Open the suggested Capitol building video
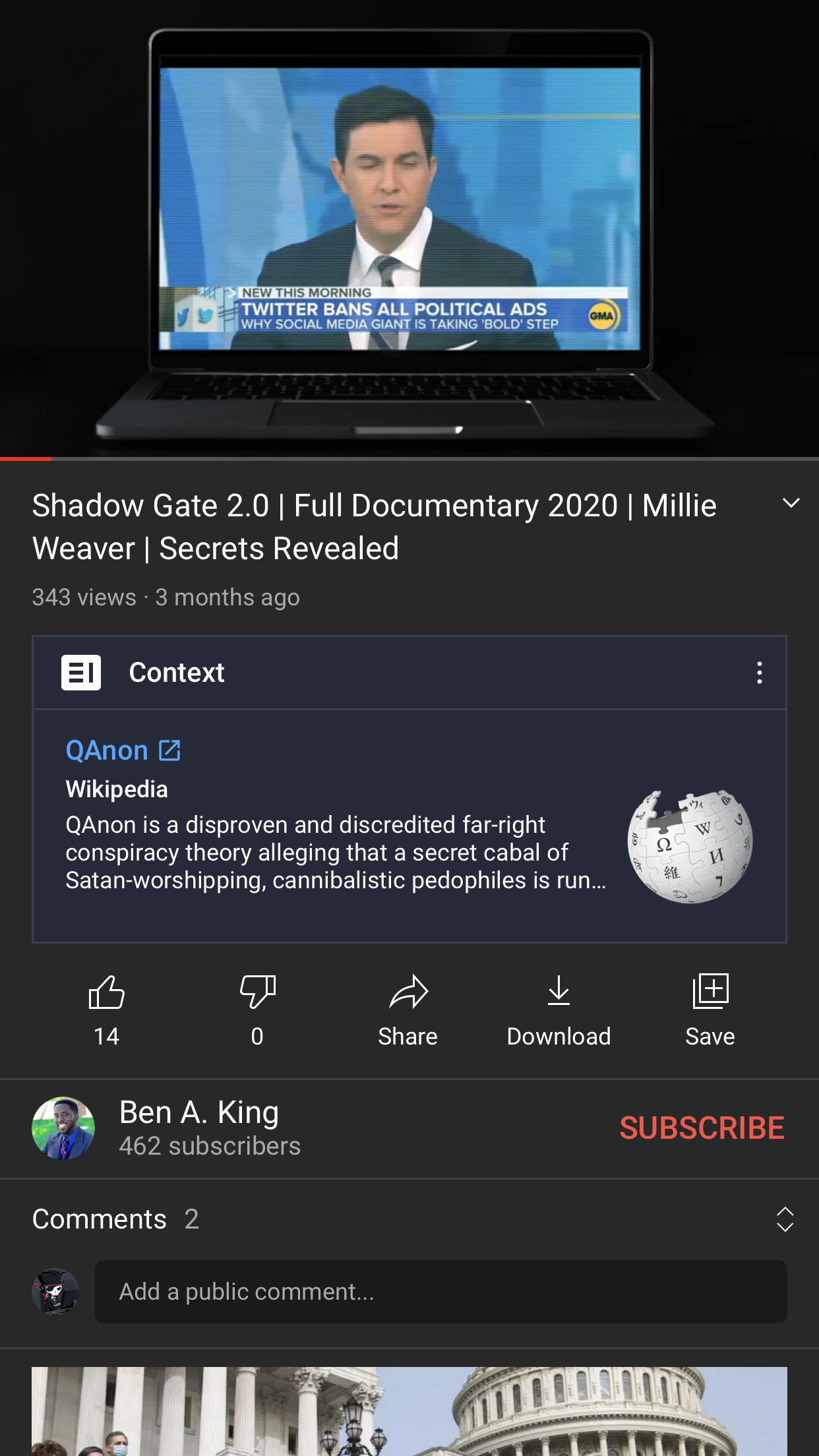The height and width of the screenshot is (1456, 819). coord(409,1411)
